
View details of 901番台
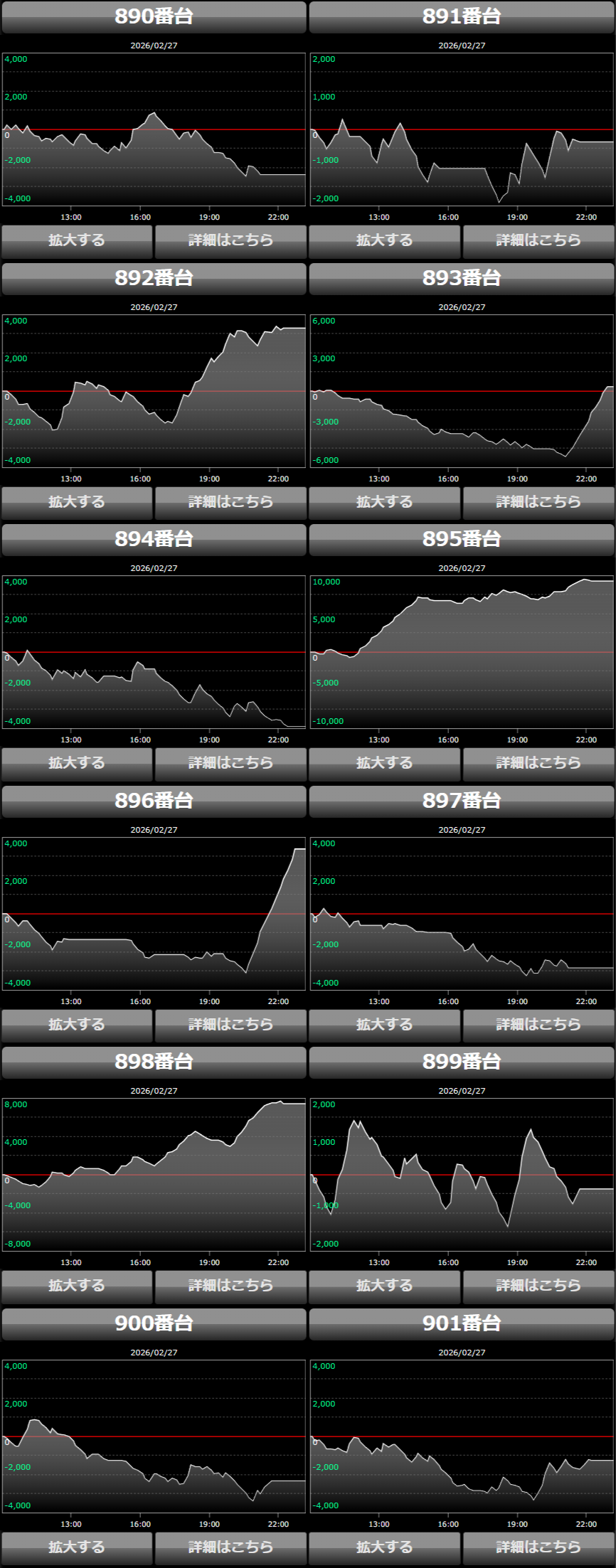538,1547
